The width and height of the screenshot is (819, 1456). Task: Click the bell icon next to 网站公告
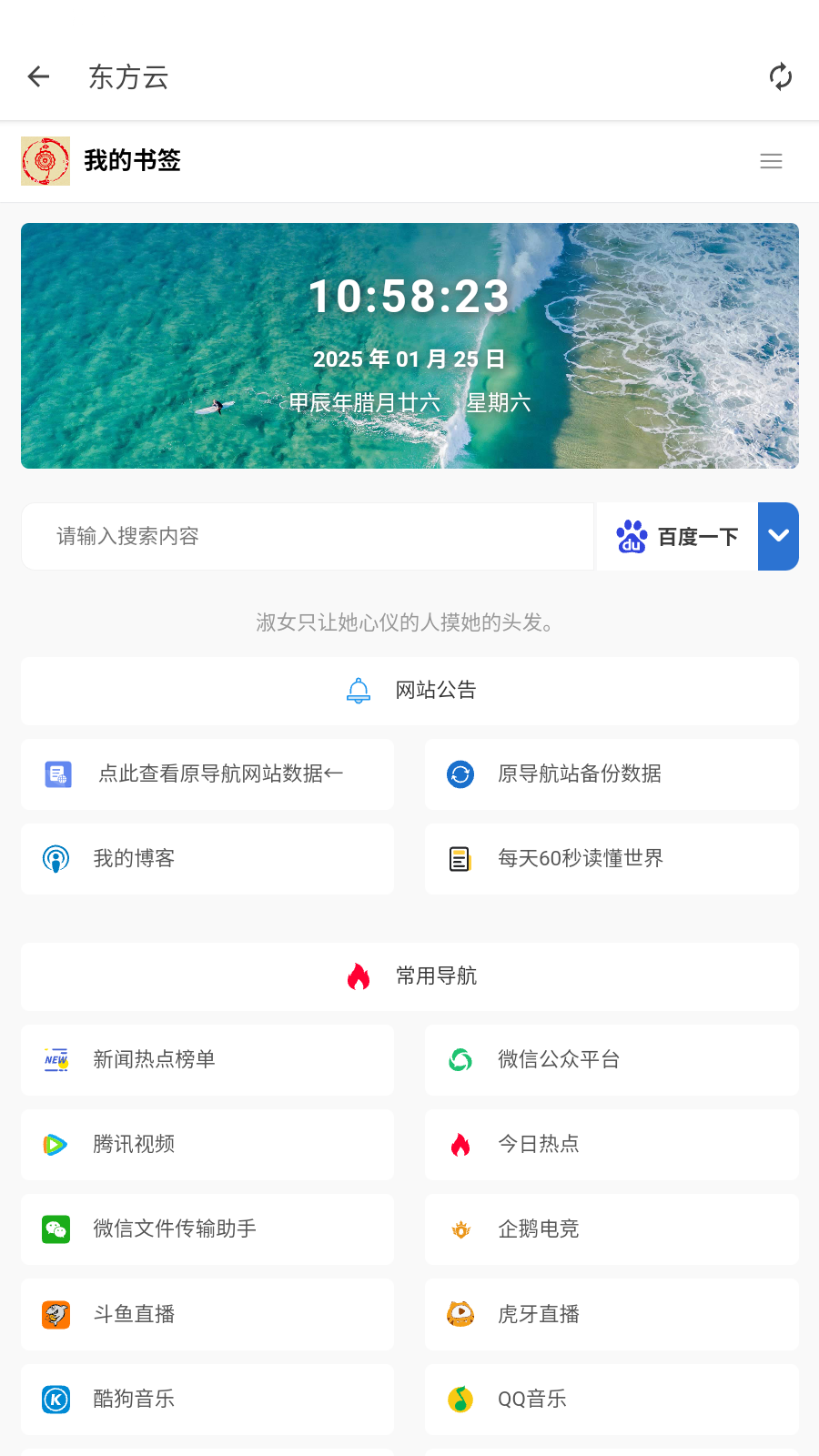click(359, 691)
